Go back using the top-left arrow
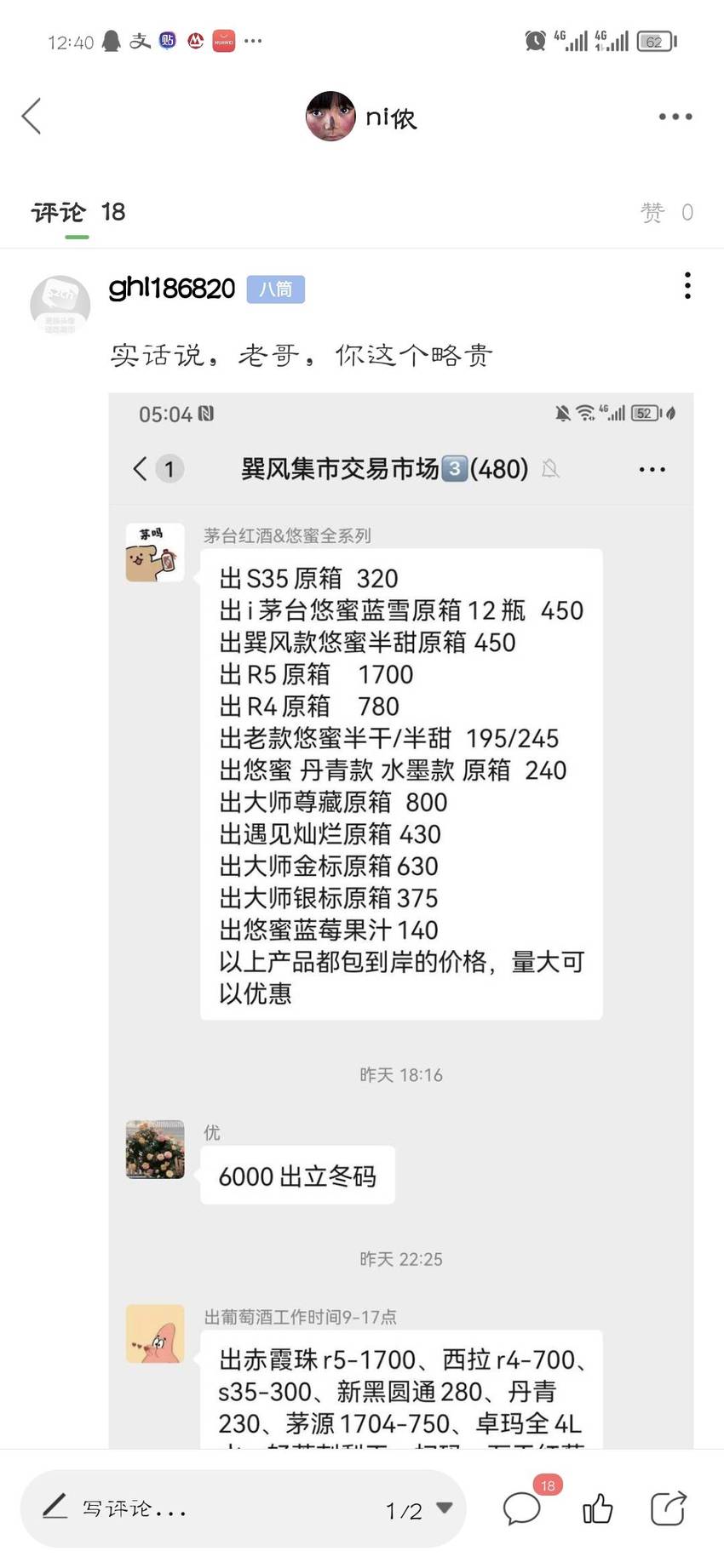724x1568 pixels. tap(32, 117)
